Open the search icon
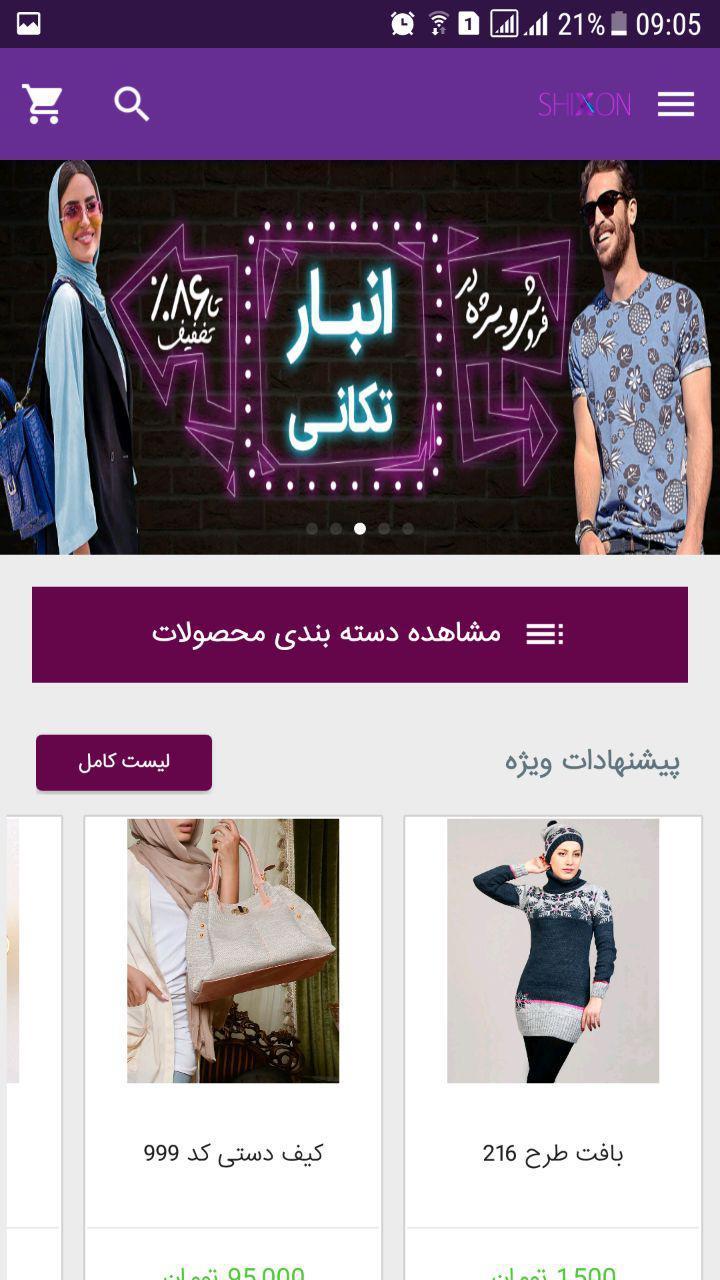The height and width of the screenshot is (1280, 720). pyautogui.click(x=131, y=104)
